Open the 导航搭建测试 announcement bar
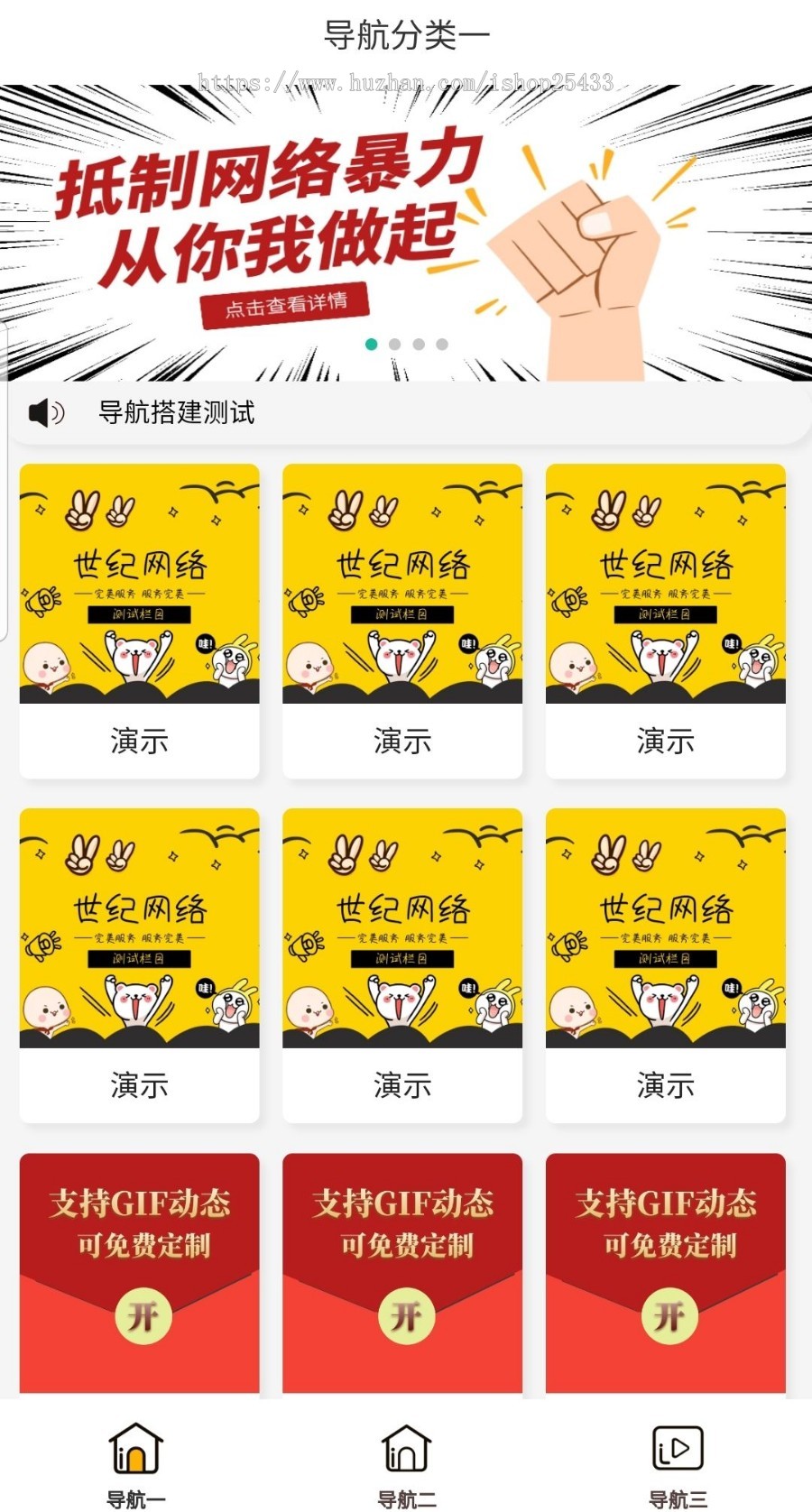The image size is (812, 1512). tap(176, 412)
